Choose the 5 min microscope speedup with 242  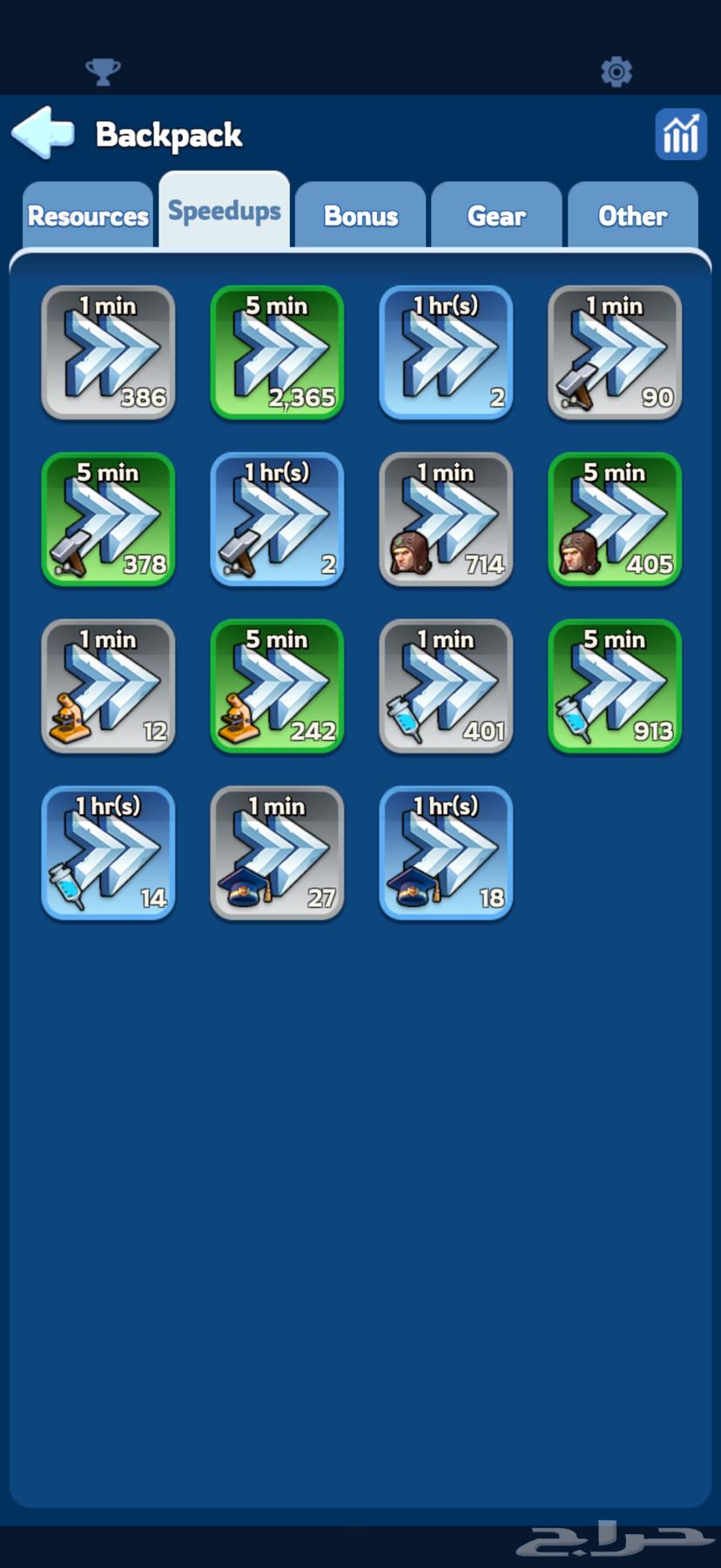point(277,686)
